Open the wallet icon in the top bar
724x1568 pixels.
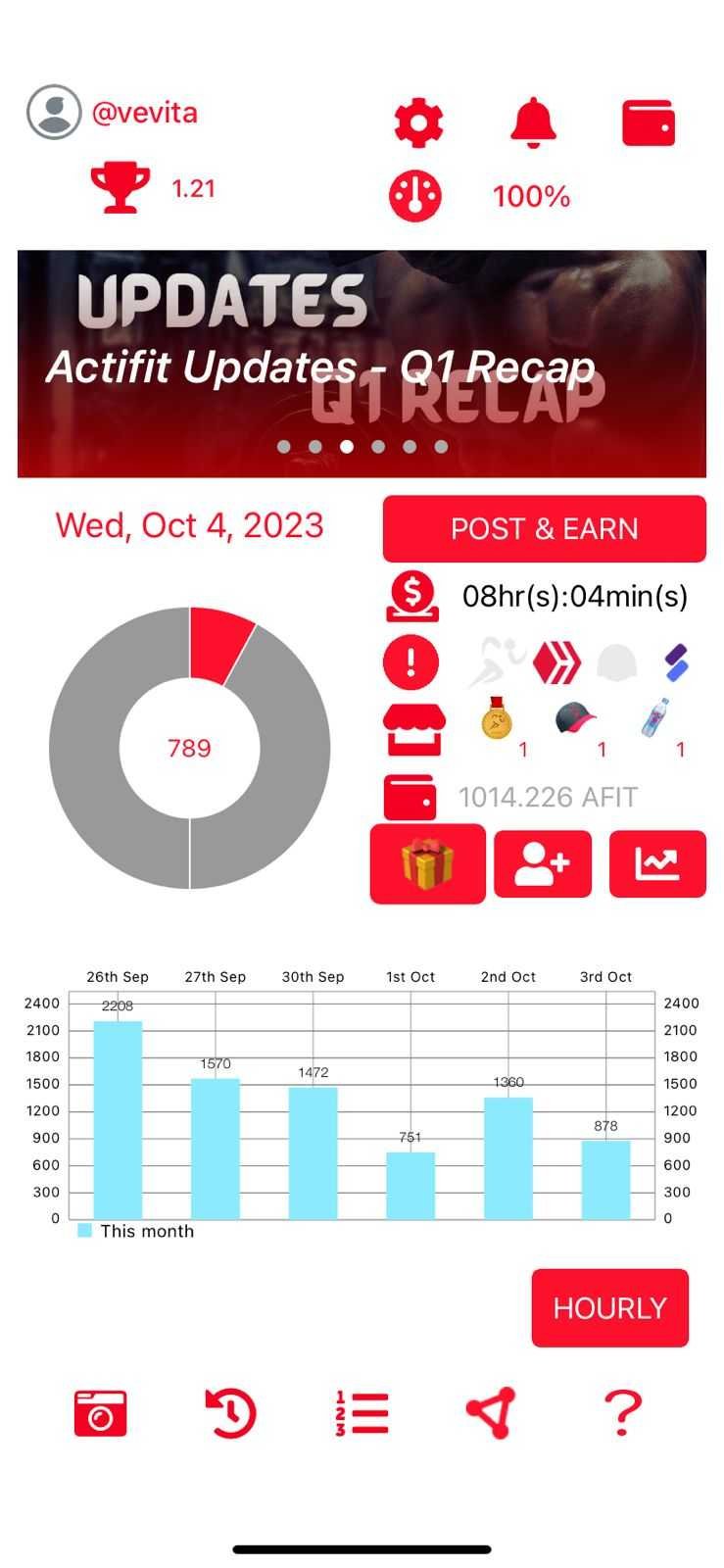click(649, 123)
